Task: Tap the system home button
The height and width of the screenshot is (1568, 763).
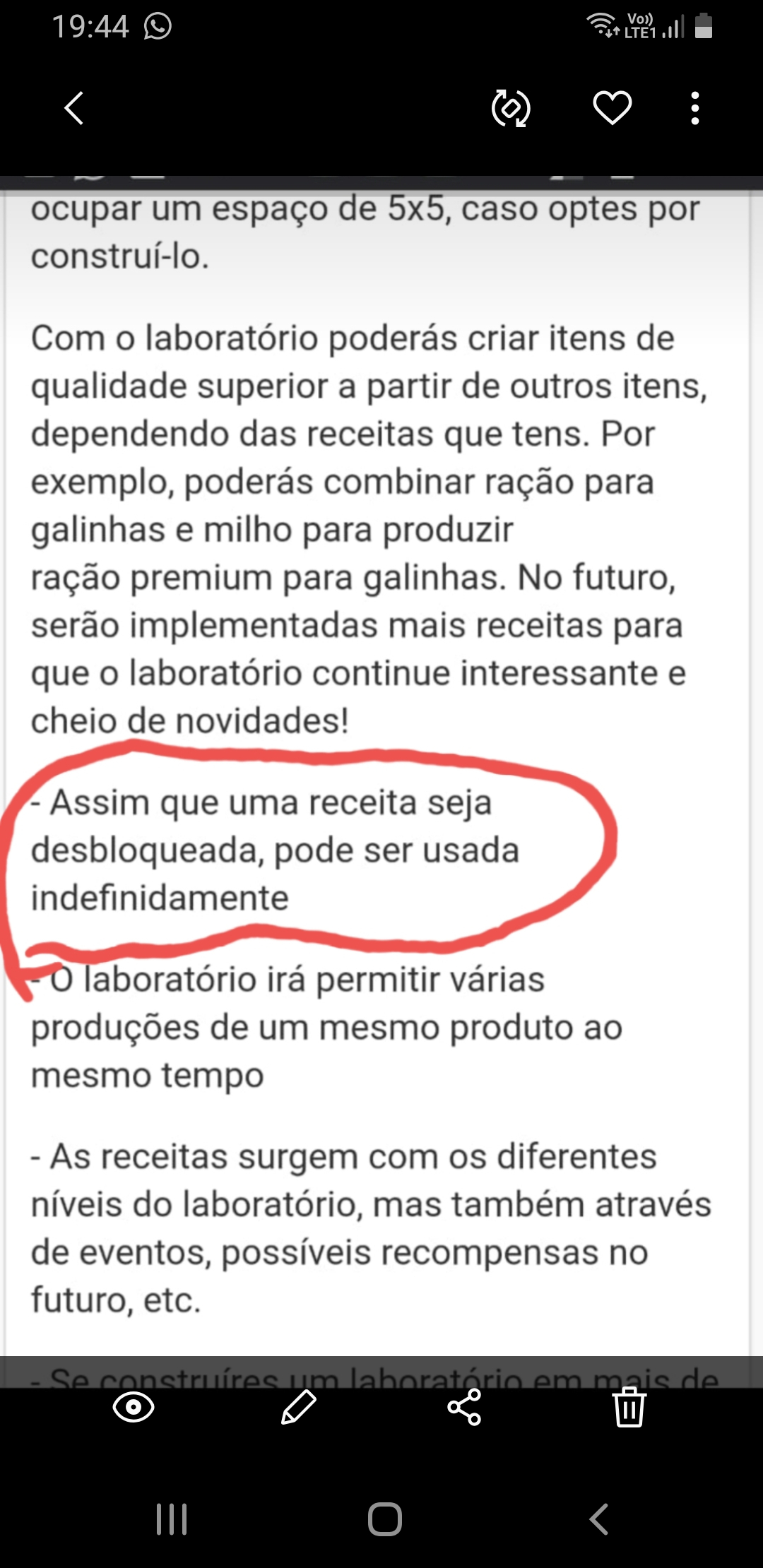Action: click(385, 1519)
